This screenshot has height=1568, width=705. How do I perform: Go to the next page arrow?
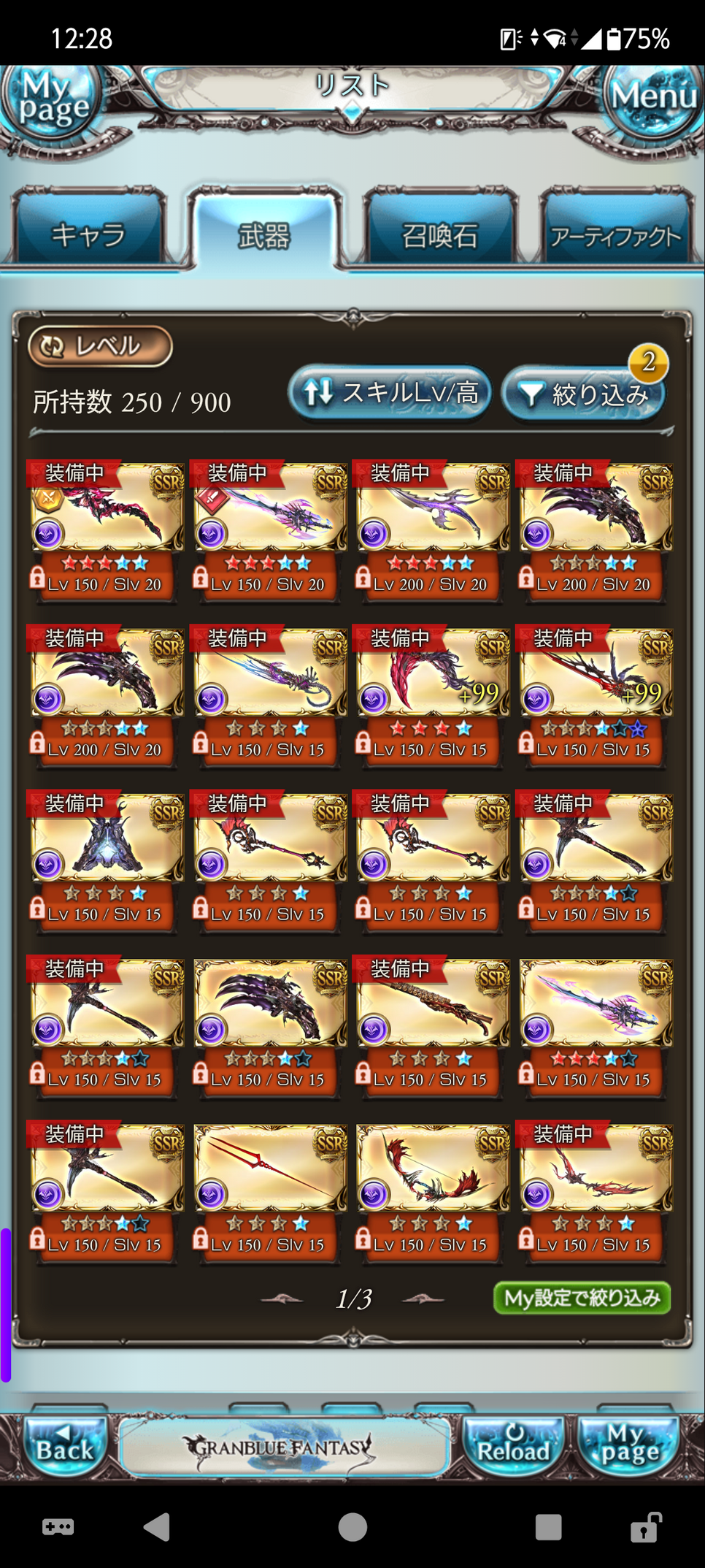[423, 1299]
